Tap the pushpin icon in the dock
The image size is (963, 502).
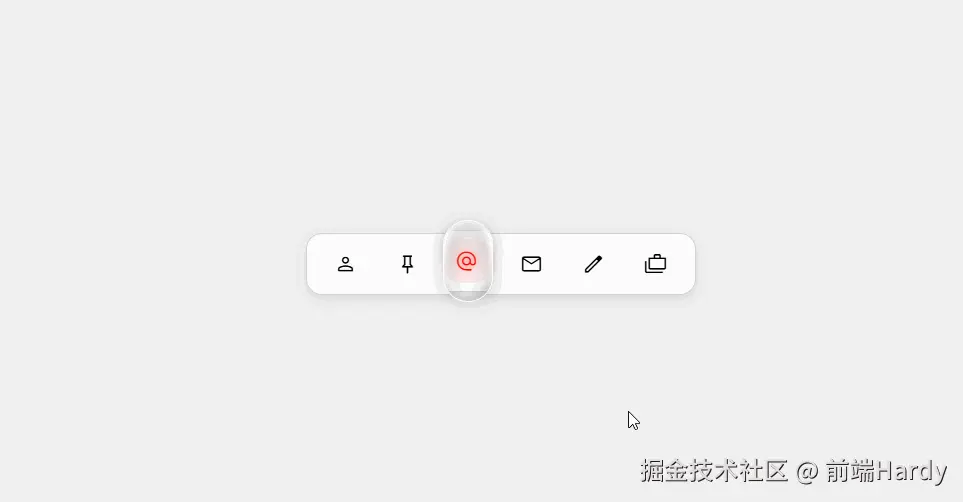(407, 264)
